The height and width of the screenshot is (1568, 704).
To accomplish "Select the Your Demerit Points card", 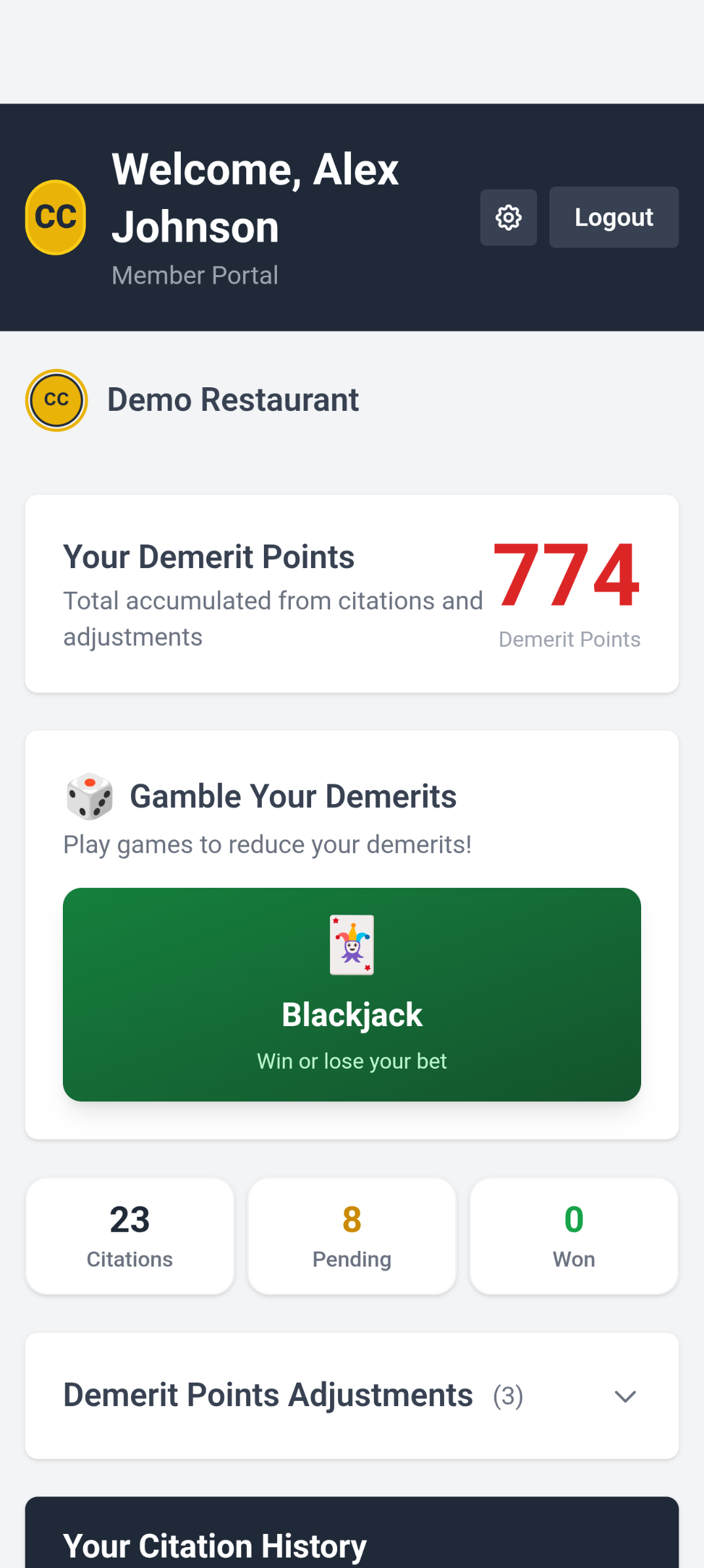I will coord(352,592).
